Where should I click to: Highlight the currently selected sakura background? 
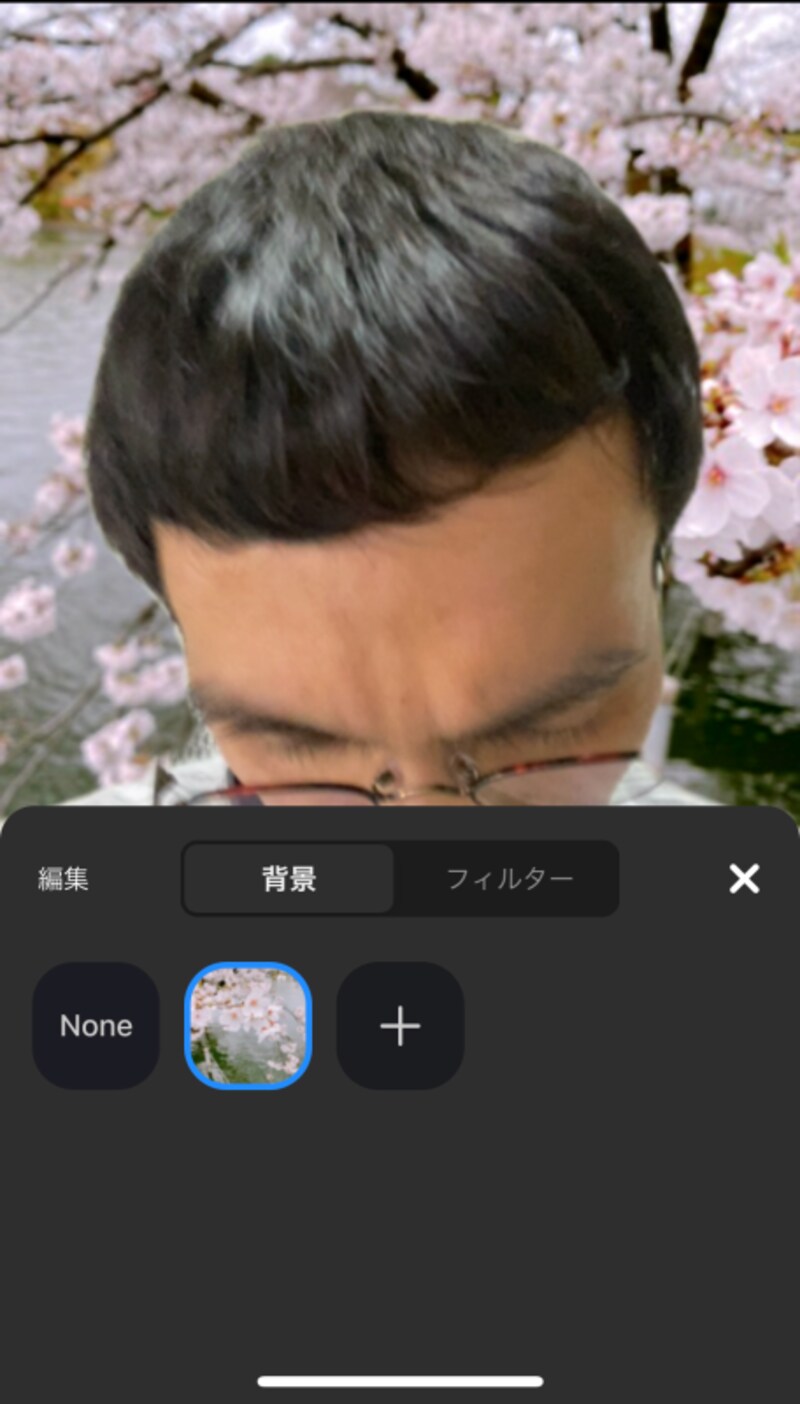[x=247, y=1025]
